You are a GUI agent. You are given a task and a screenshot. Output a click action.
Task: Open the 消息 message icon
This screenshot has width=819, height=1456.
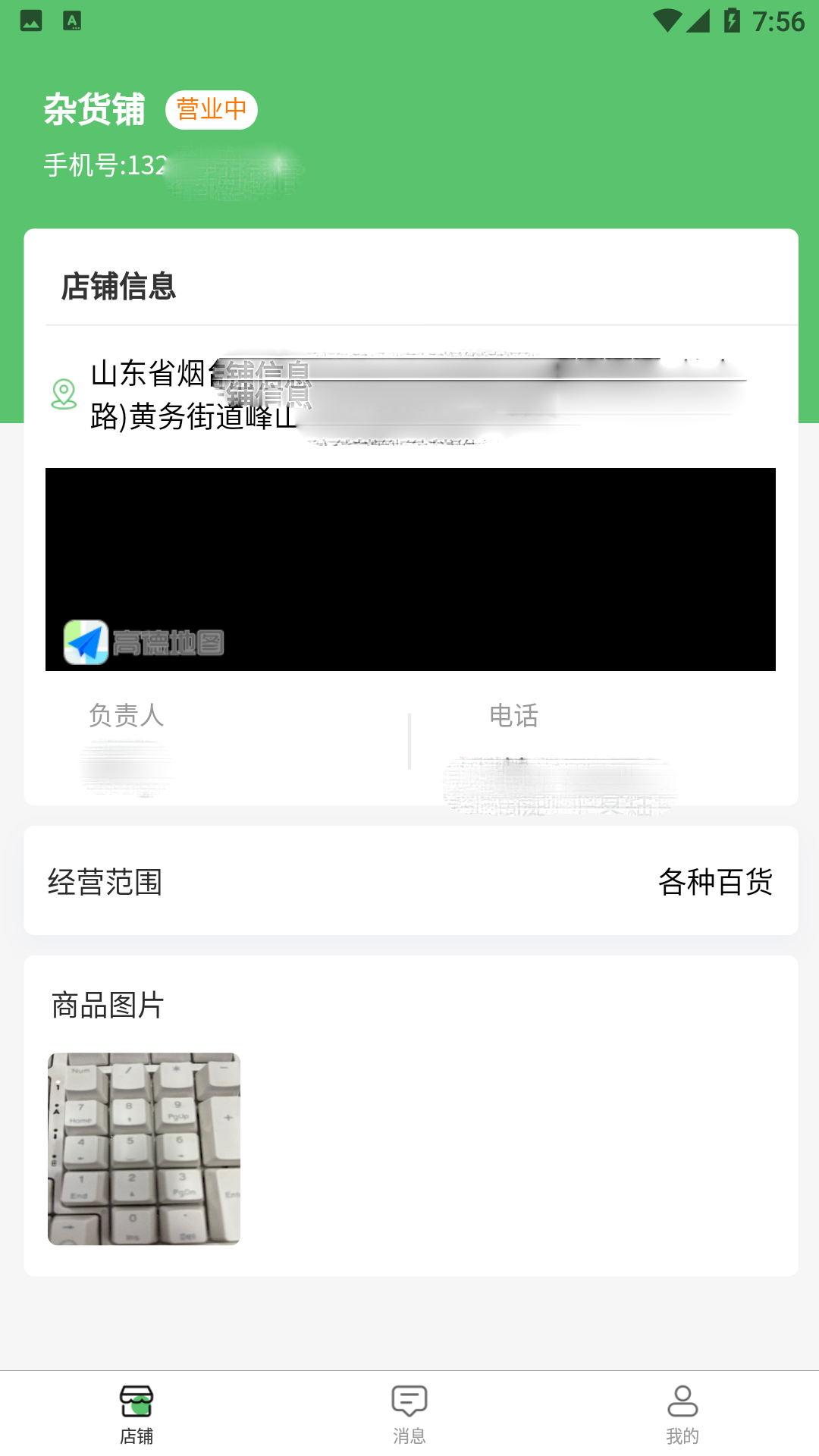409,1399
